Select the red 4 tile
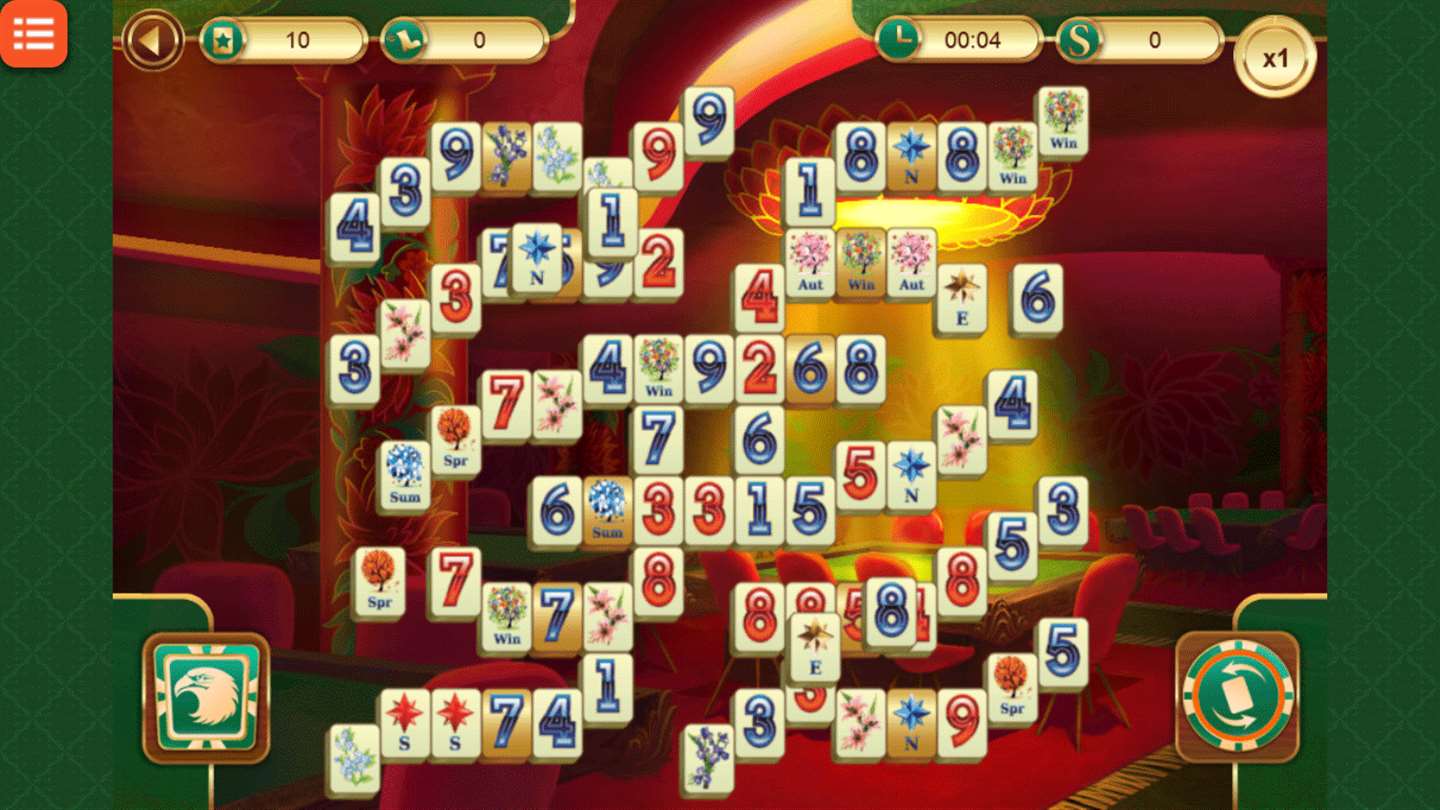 [x=759, y=297]
